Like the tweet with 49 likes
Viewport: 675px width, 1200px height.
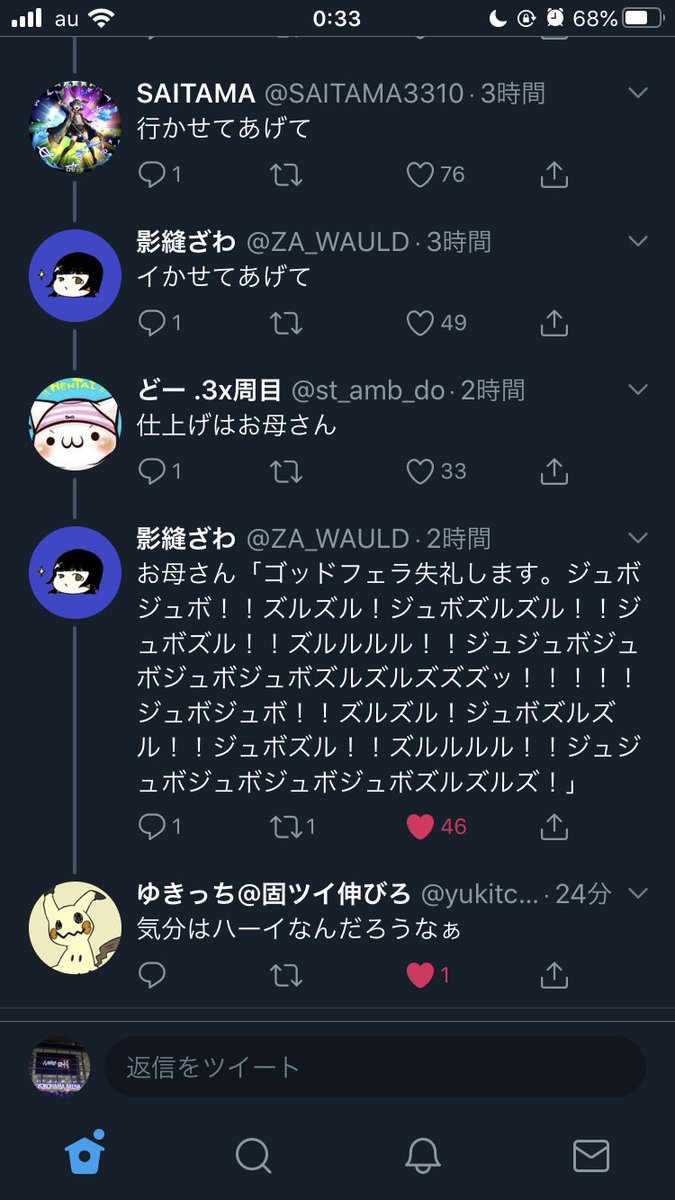pos(421,323)
